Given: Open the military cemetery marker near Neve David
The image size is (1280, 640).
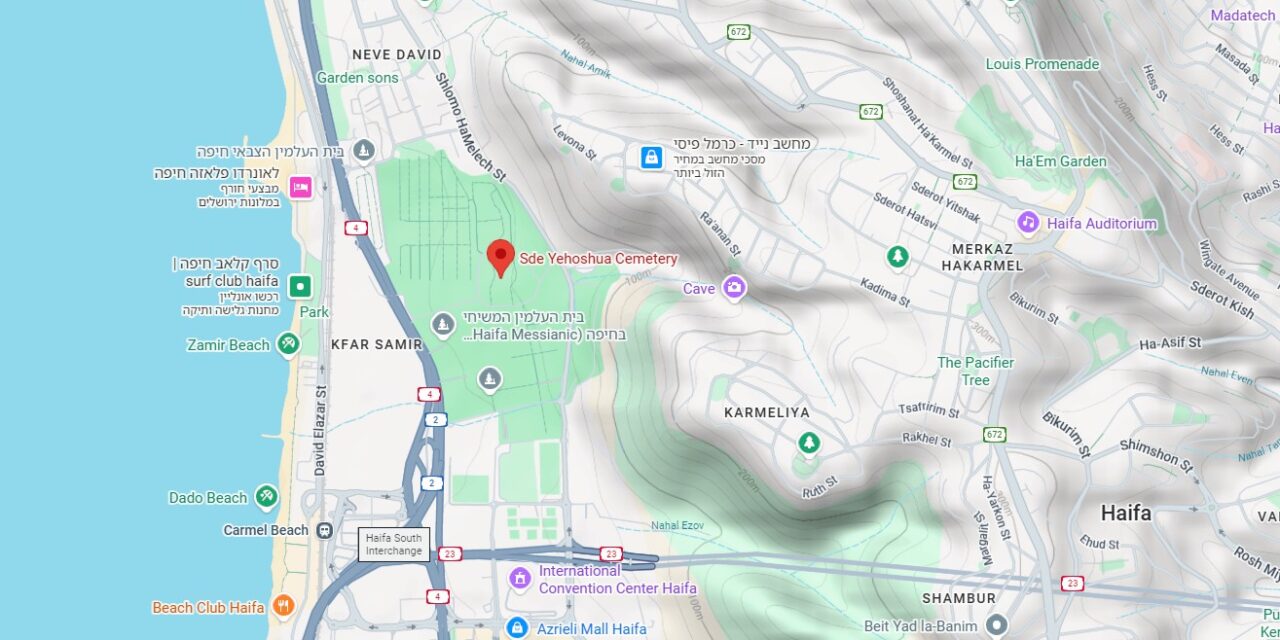Looking at the screenshot, I should (364, 150).
